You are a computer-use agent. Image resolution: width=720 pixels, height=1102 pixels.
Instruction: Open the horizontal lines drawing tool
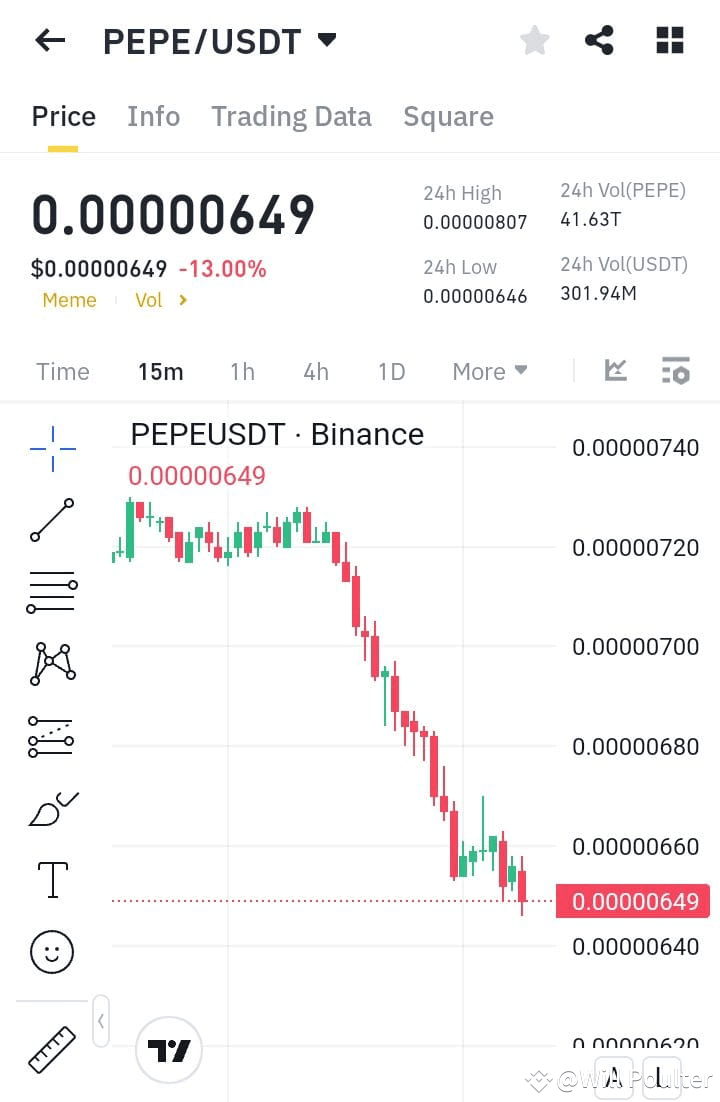[x=51, y=592]
